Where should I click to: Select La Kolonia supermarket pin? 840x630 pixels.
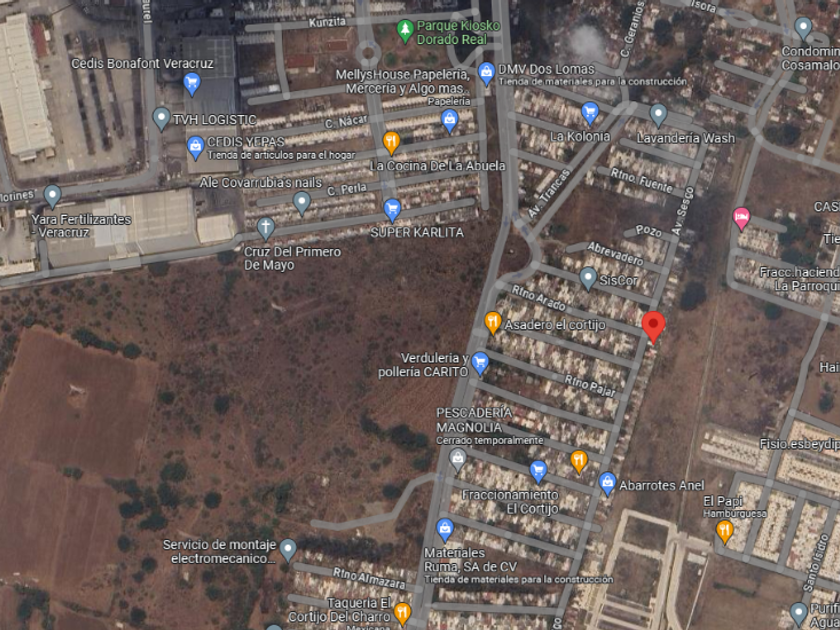tap(590, 114)
